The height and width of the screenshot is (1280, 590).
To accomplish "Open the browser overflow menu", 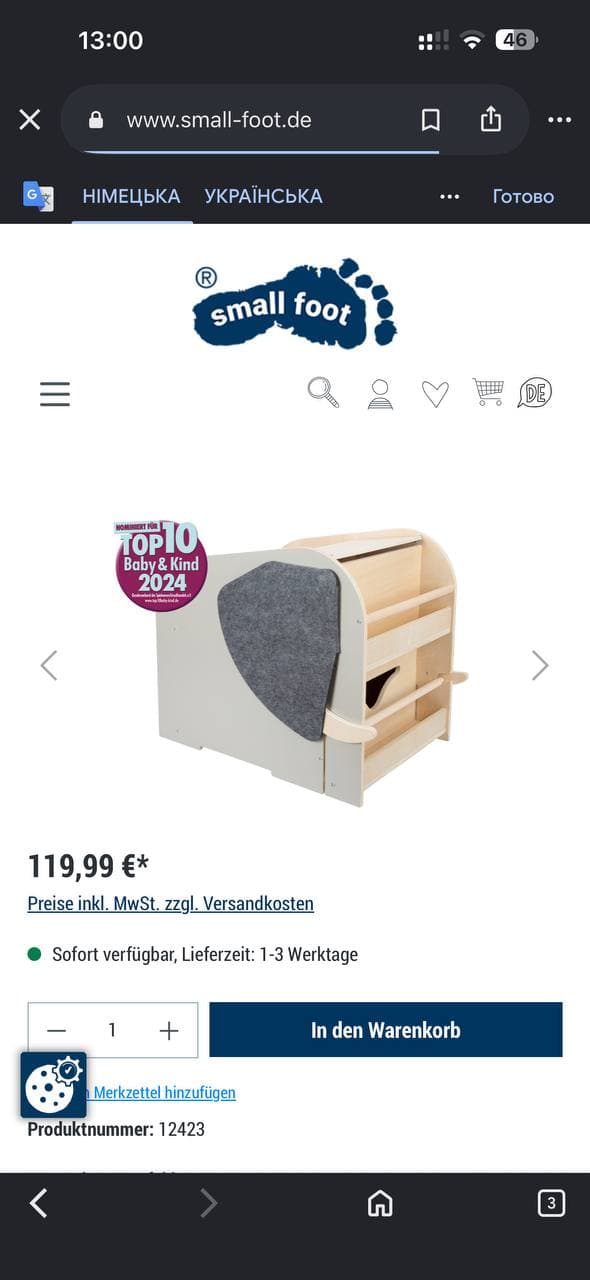I will (x=559, y=120).
